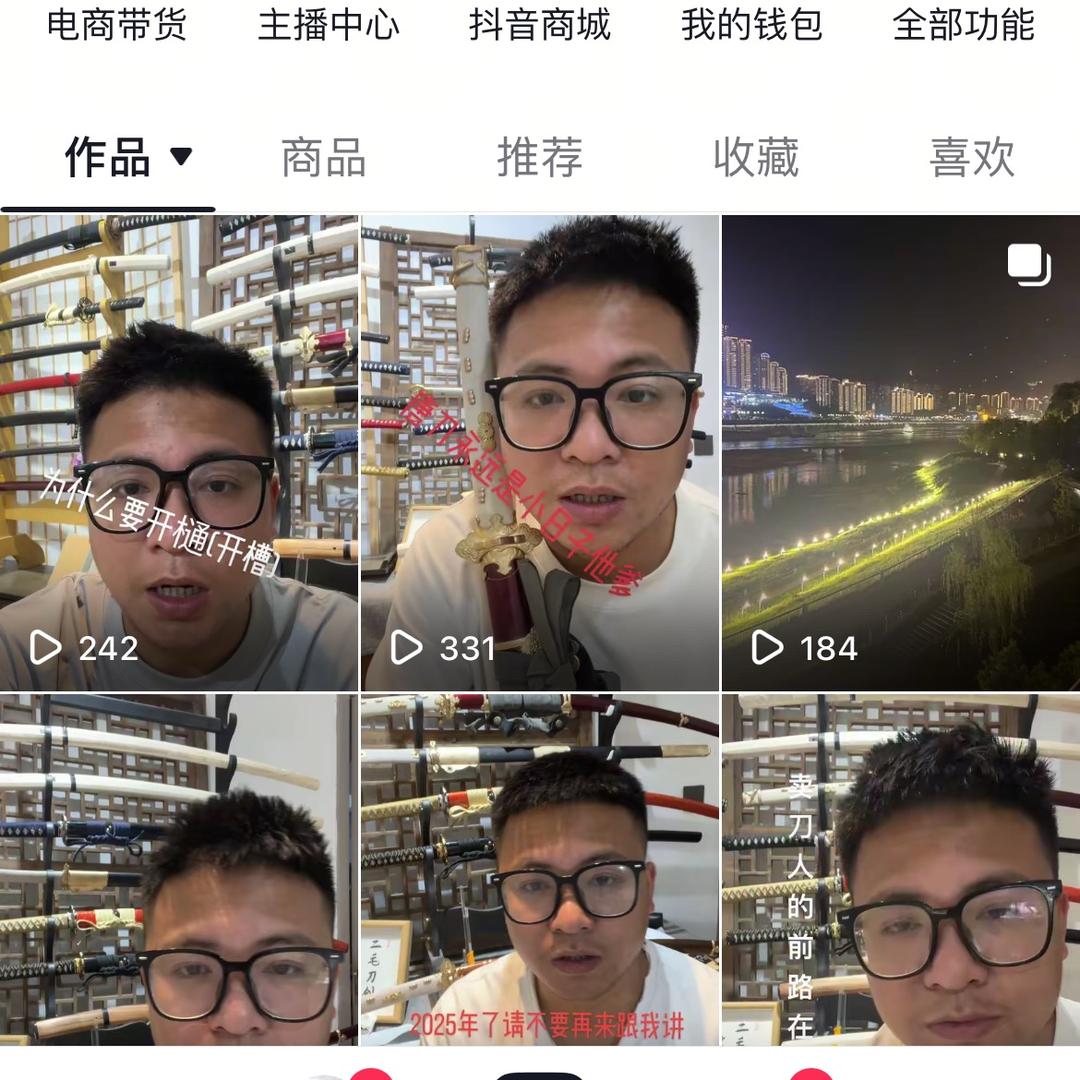The height and width of the screenshot is (1080, 1080).
Task: Switch to the 推荐 tab
Action: (x=540, y=158)
